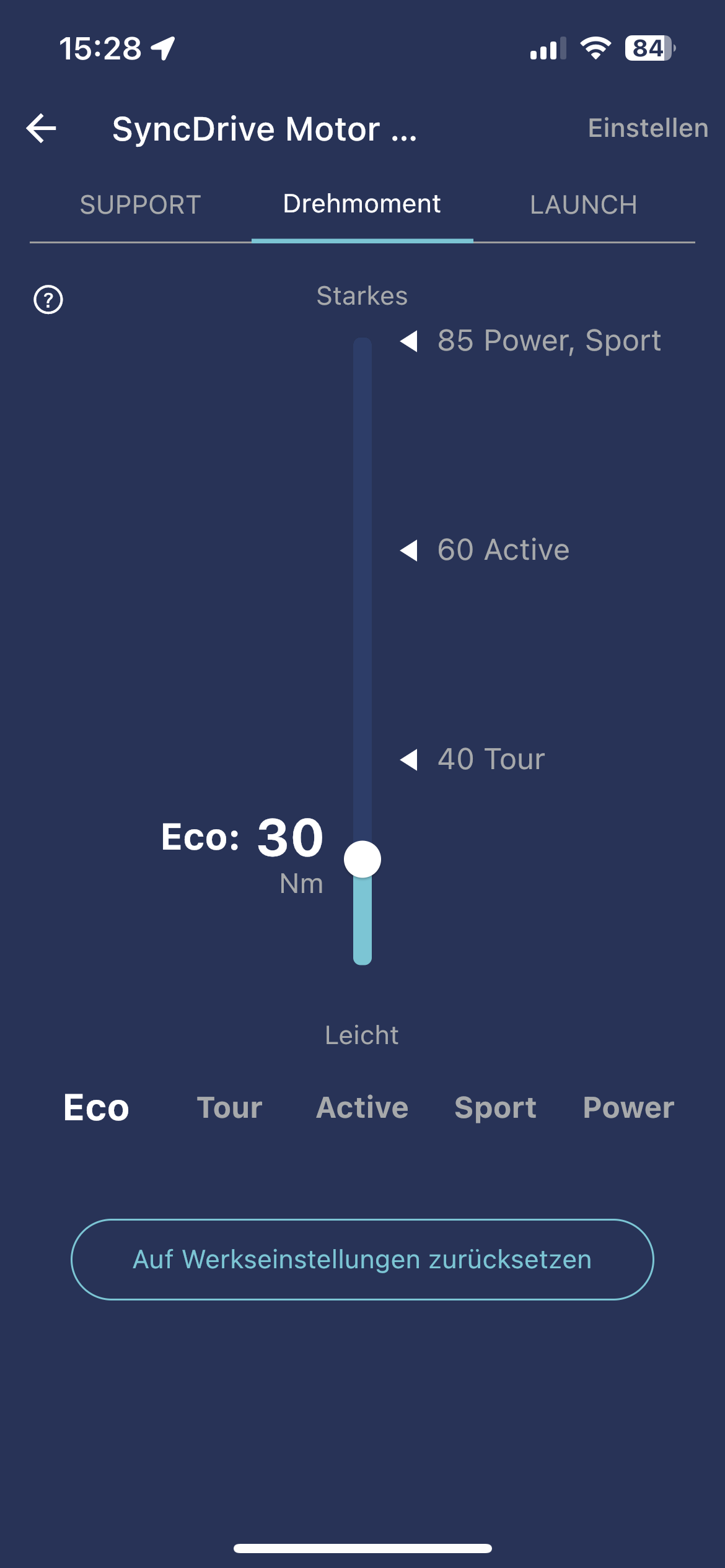Go back using the arrow icon
725x1568 pixels.
(42, 128)
